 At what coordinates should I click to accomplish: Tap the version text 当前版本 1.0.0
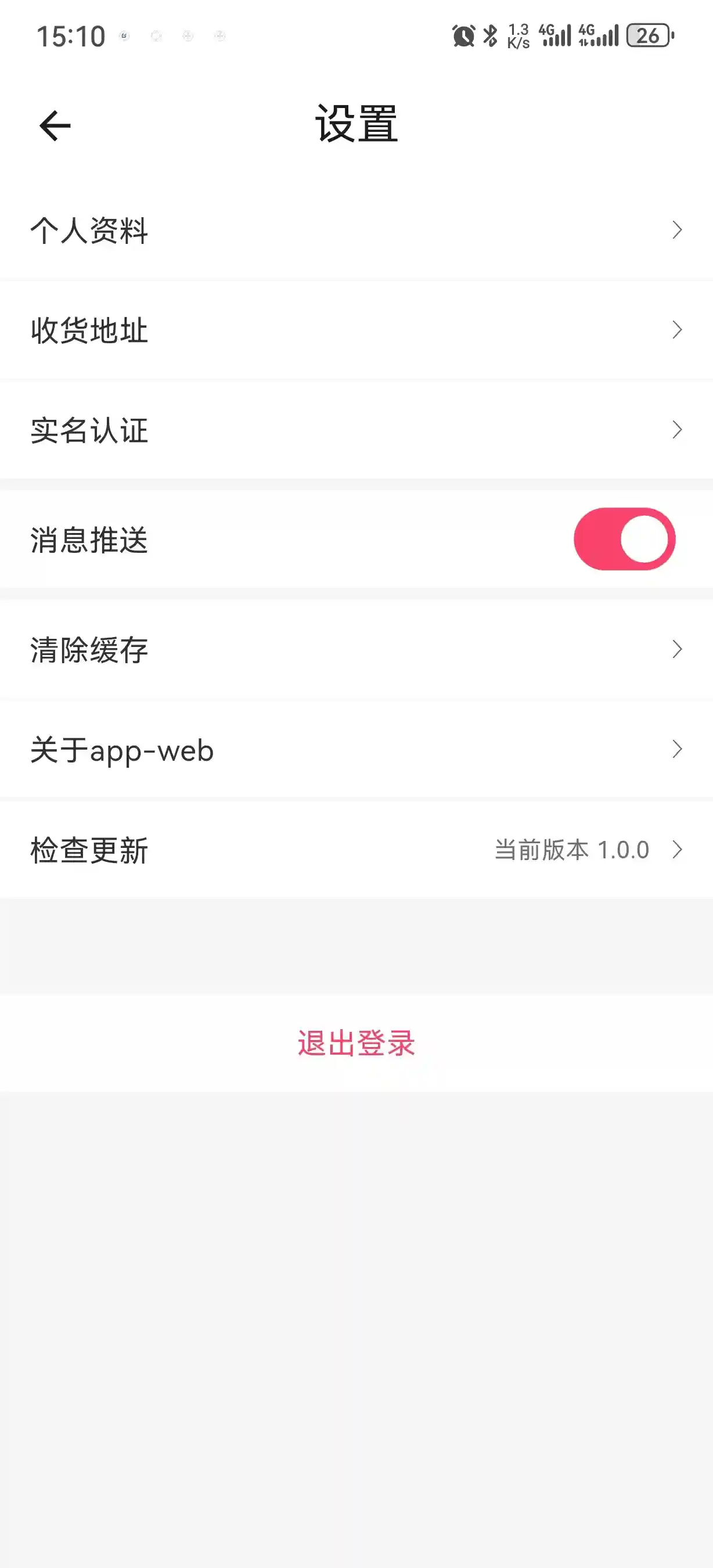tap(571, 848)
